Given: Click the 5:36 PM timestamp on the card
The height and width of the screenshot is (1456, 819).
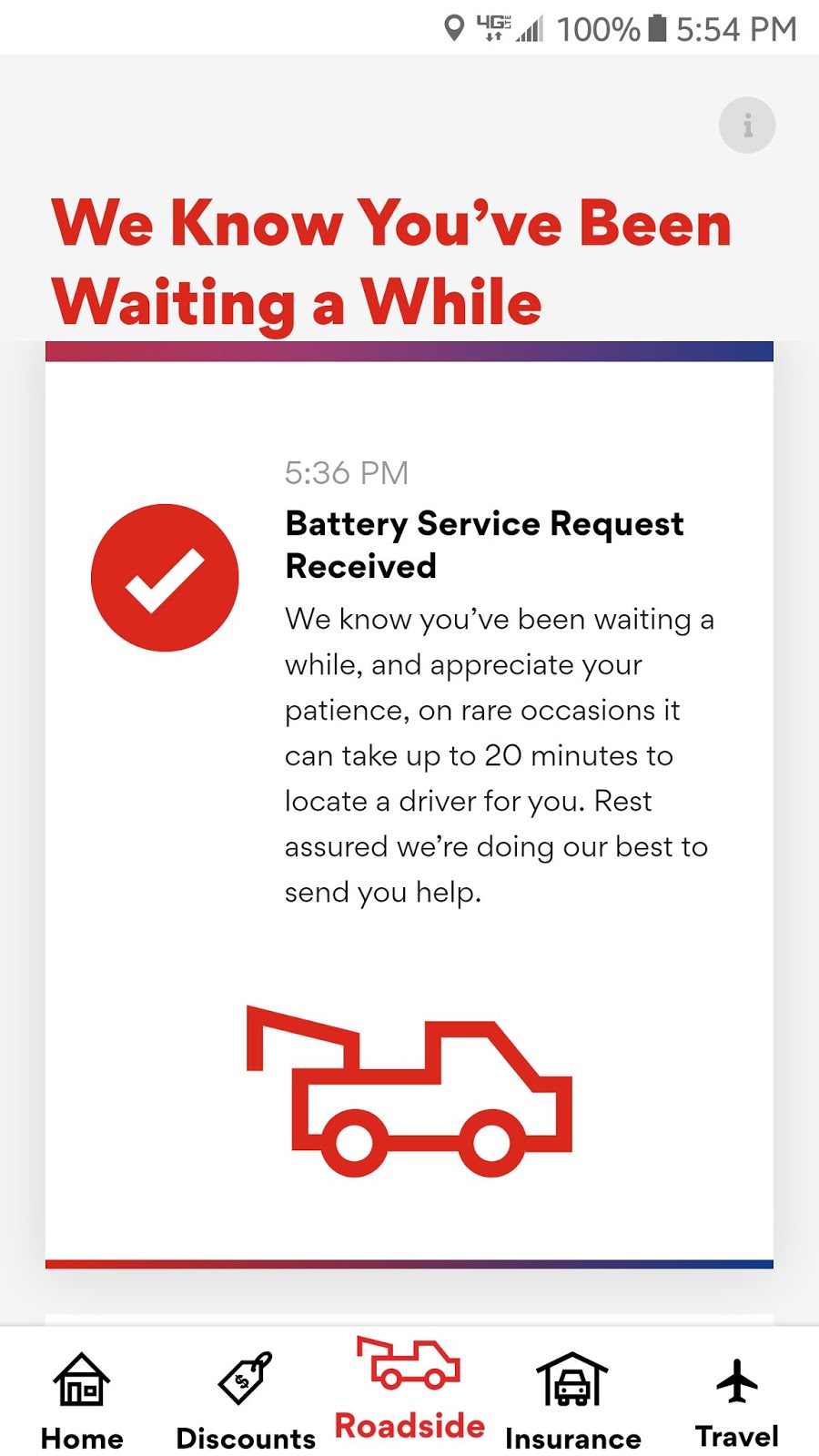Looking at the screenshot, I should [x=347, y=471].
